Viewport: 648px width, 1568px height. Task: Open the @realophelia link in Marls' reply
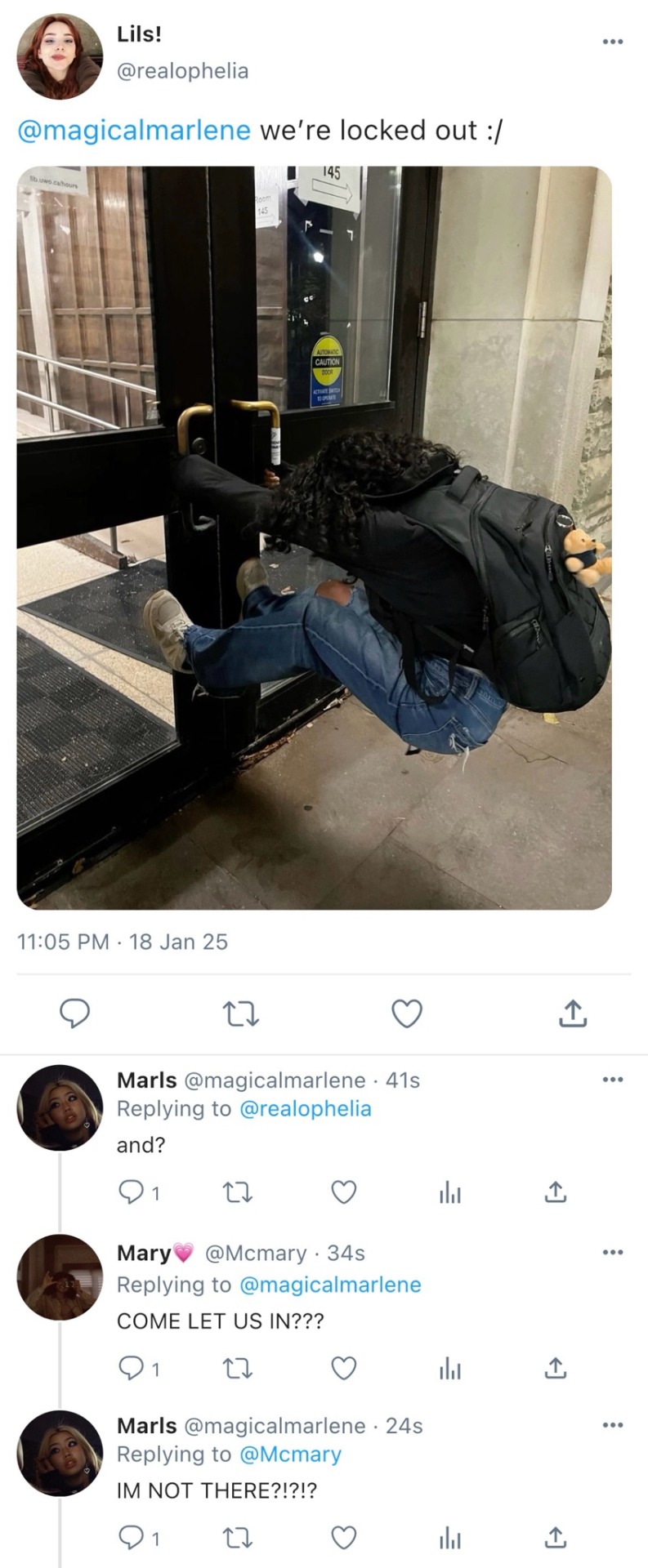coord(305,1109)
